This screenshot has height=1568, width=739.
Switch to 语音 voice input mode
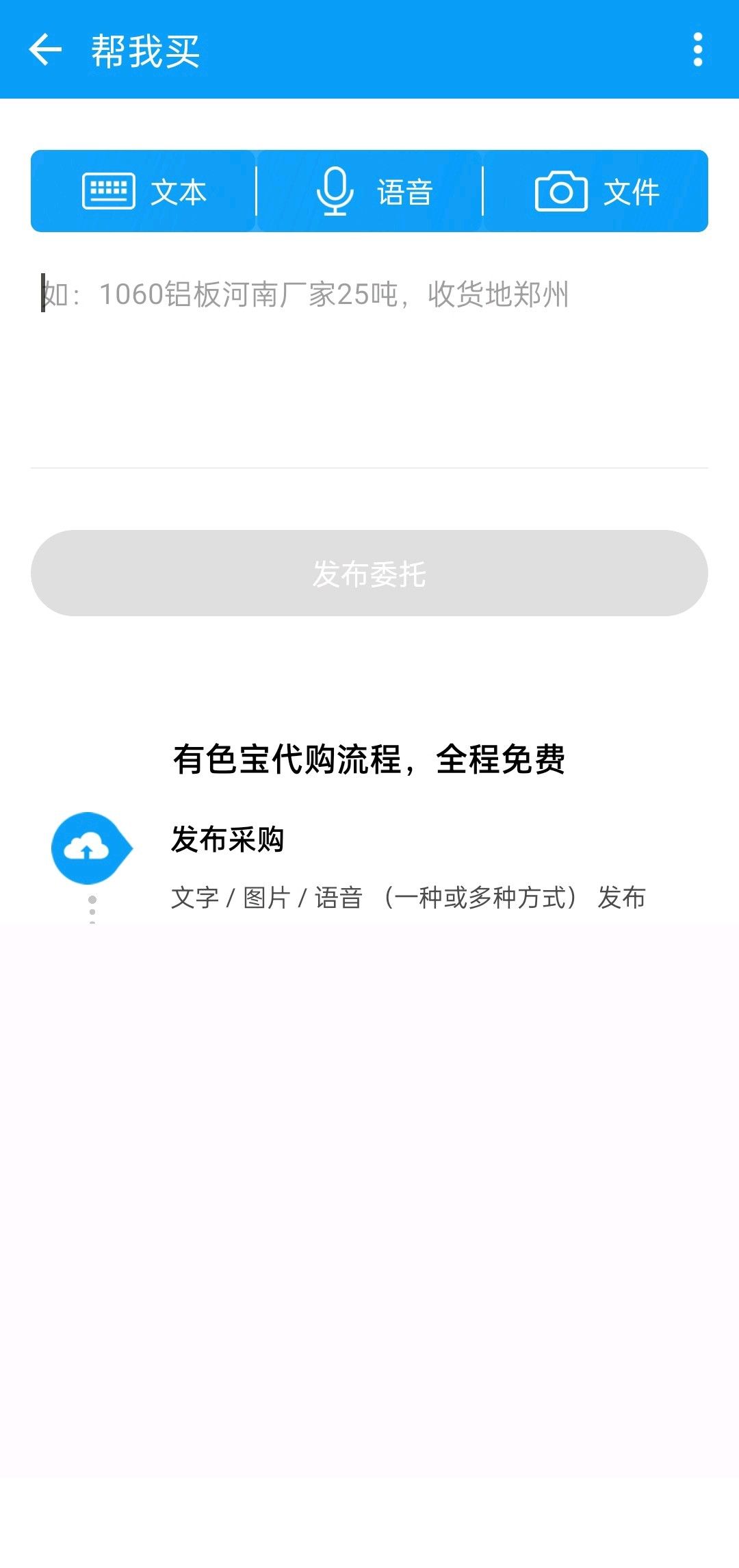[369, 192]
